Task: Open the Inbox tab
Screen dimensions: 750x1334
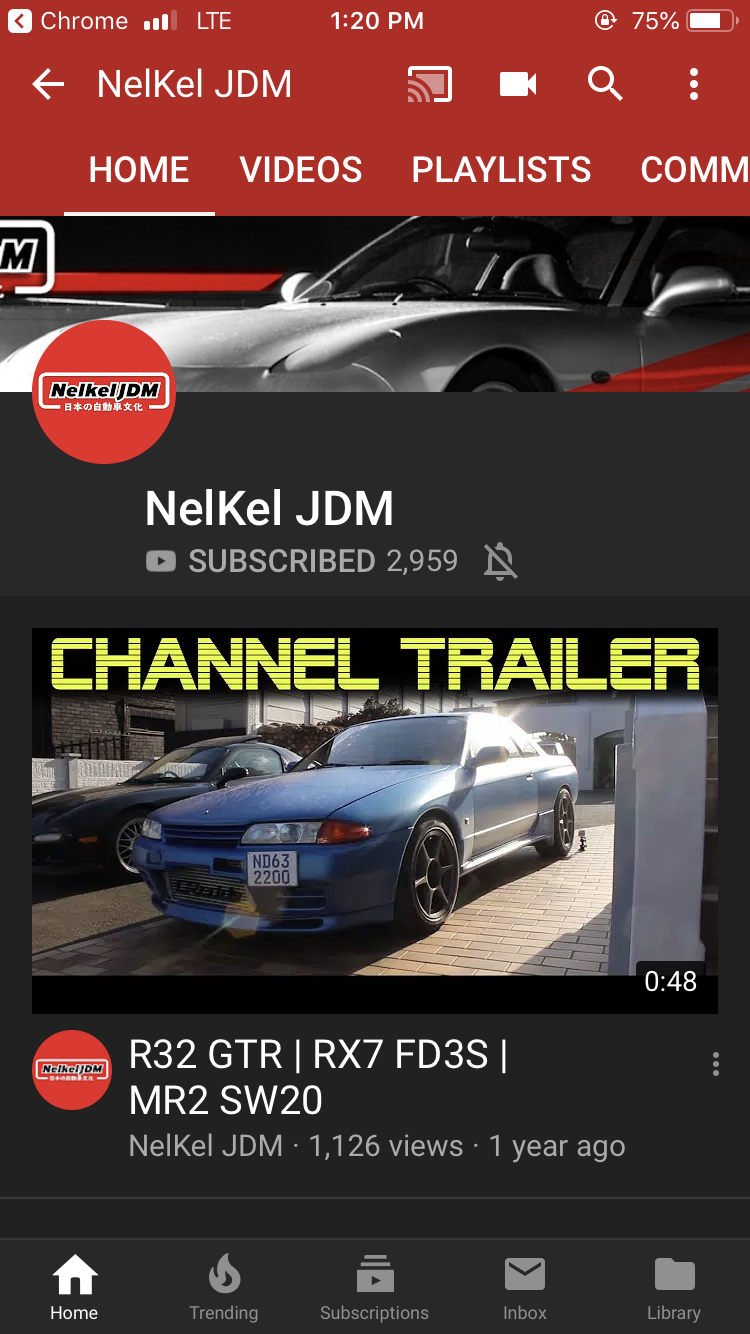Action: coord(524,1288)
